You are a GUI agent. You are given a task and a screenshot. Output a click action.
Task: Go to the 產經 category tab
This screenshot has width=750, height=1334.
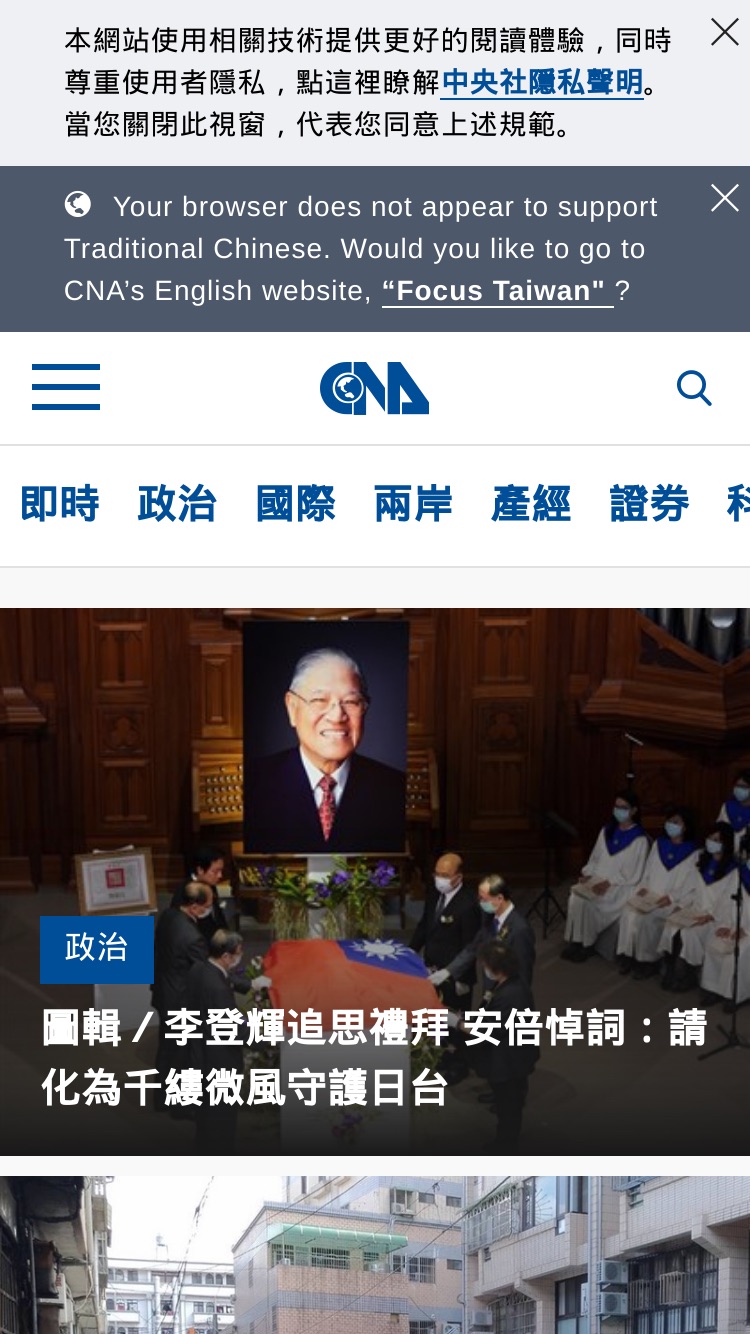click(x=531, y=504)
